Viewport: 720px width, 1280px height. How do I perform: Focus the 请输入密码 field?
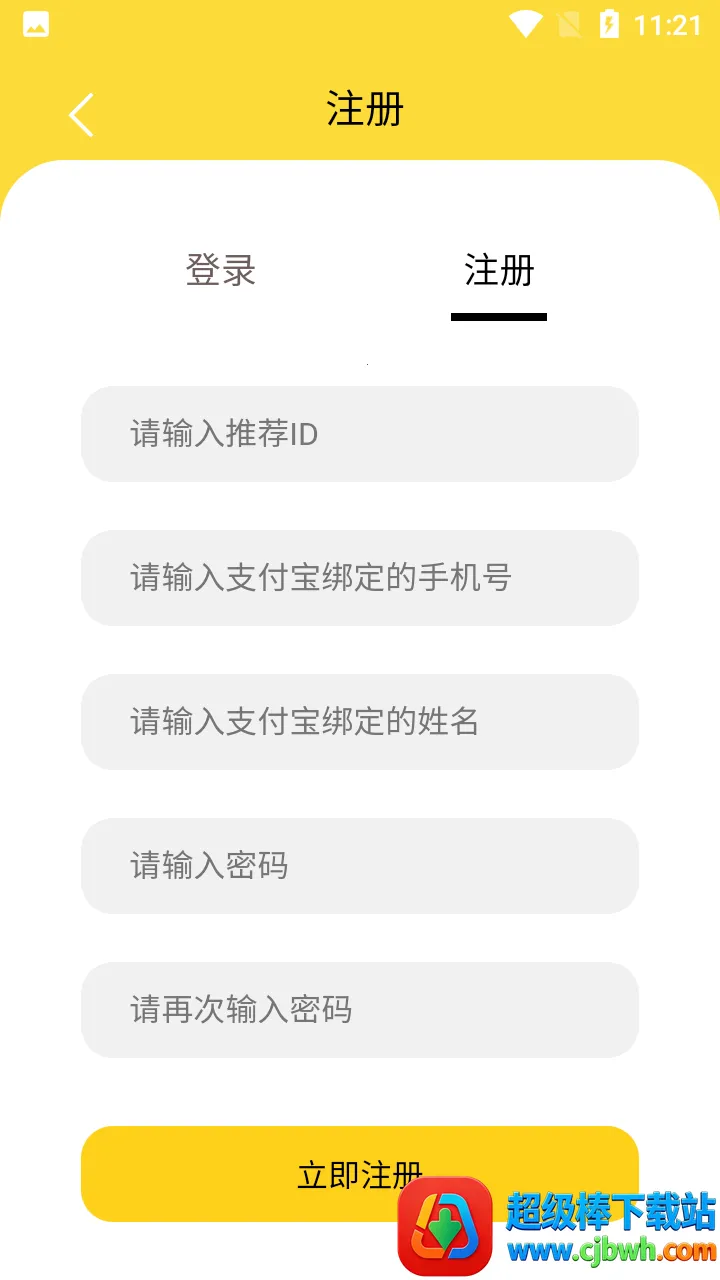tap(360, 866)
